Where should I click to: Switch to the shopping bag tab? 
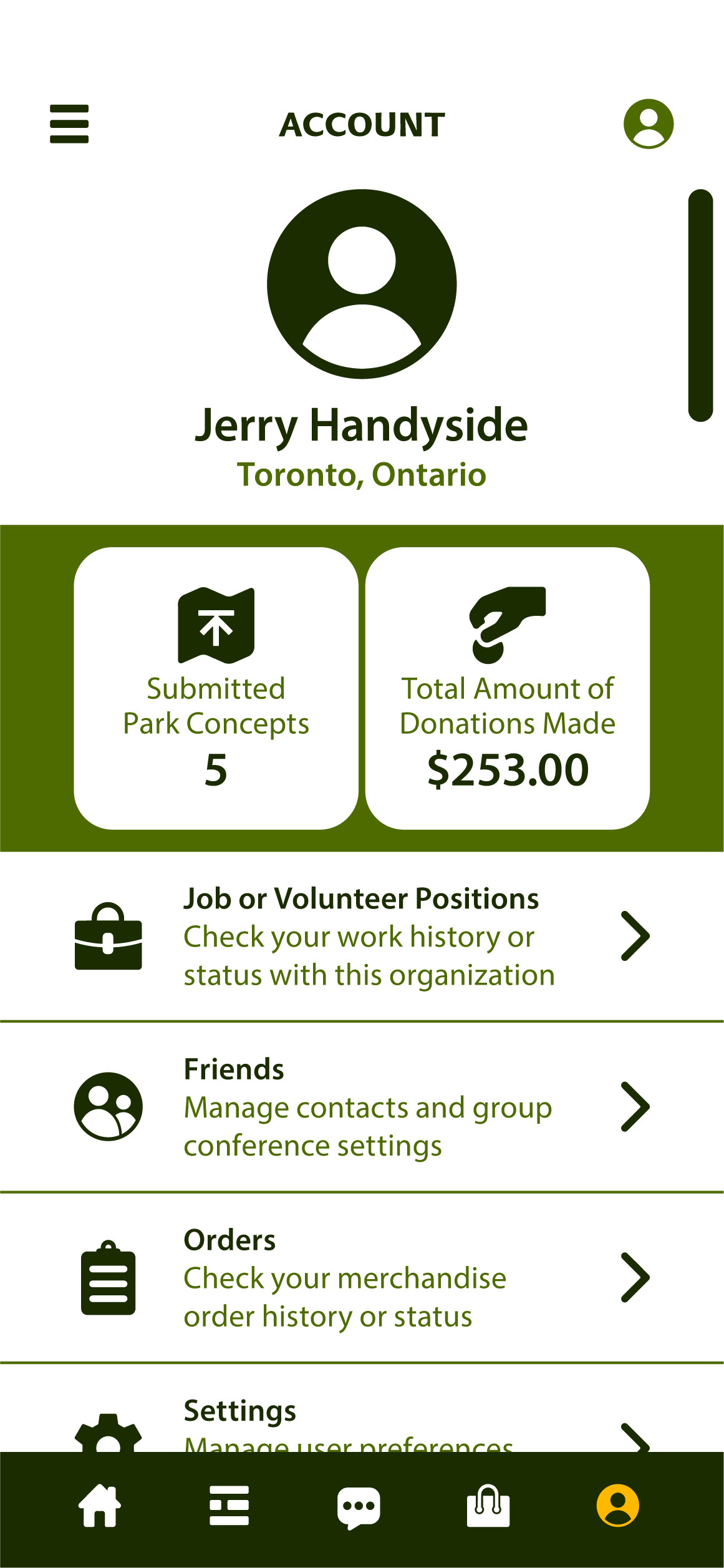pos(488,1506)
